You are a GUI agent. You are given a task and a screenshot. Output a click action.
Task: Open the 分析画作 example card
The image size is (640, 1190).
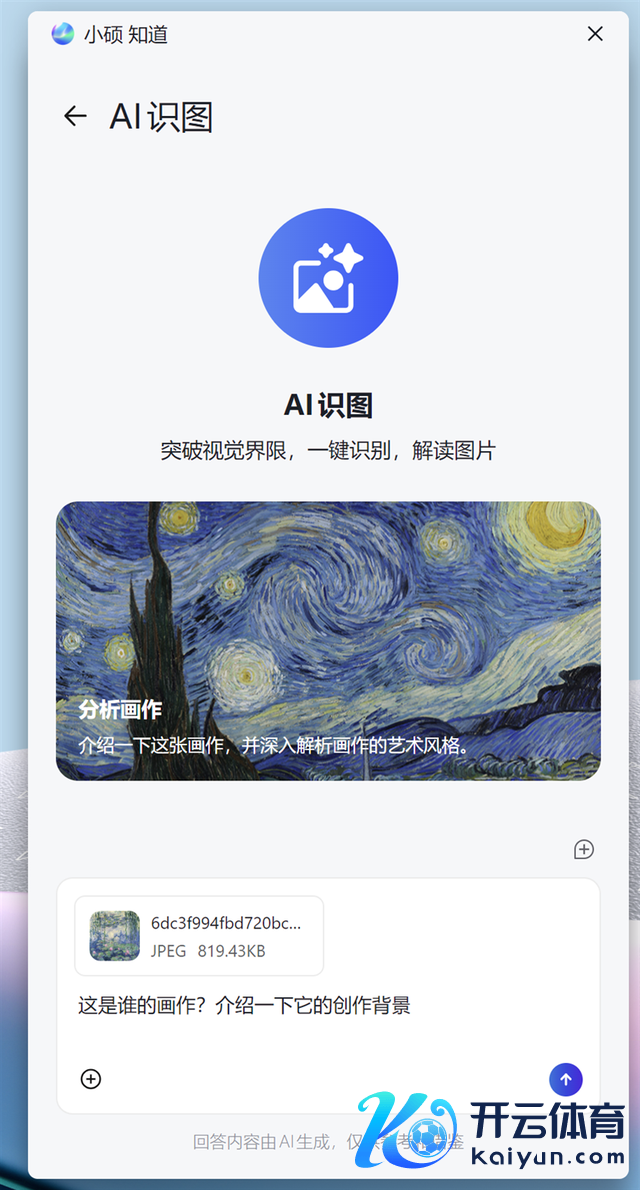tap(328, 640)
